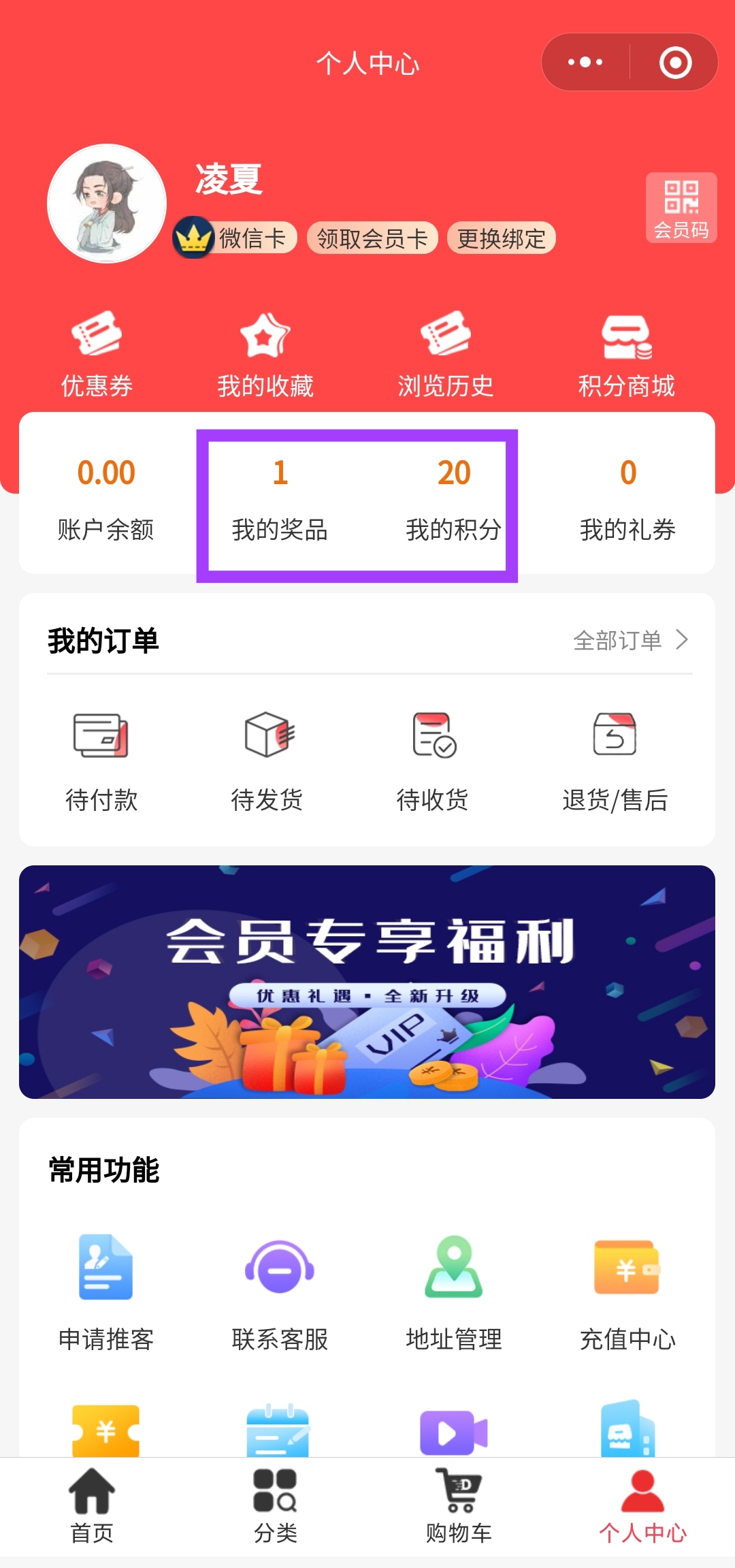Open the mini program overflow menu
Image resolution: width=735 pixels, height=1568 pixels.
pyautogui.click(x=585, y=63)
